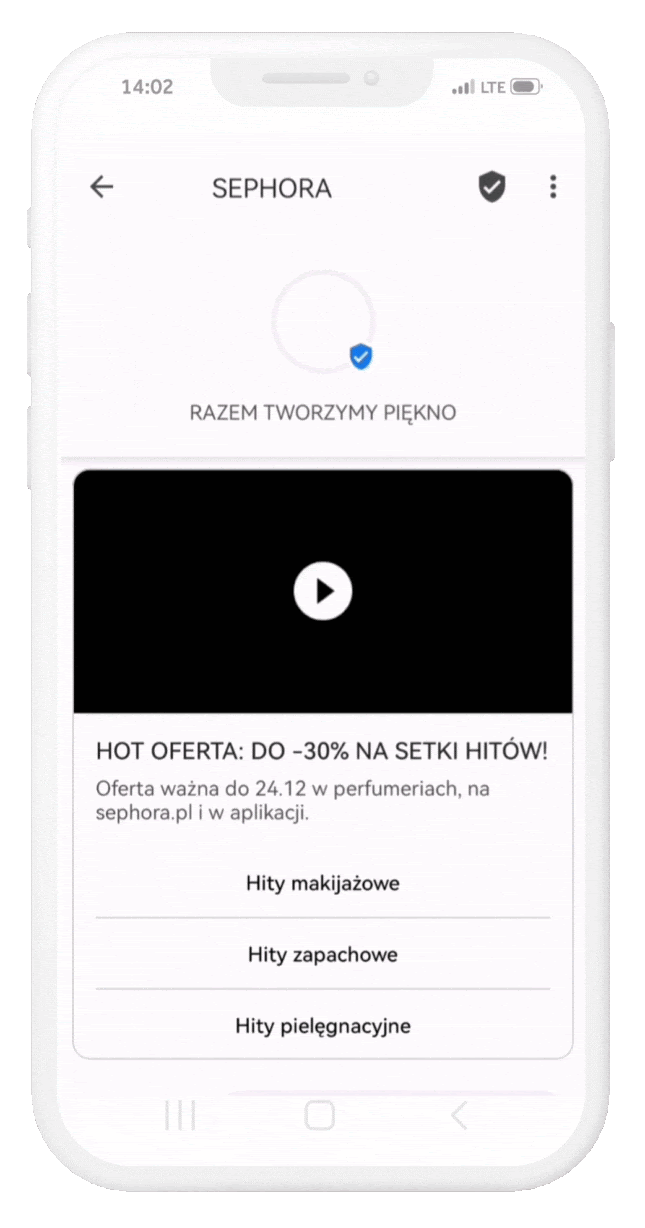Tap the system home button
The width and height of the screenshot is (645, 1228).
tap(319, 1115)
